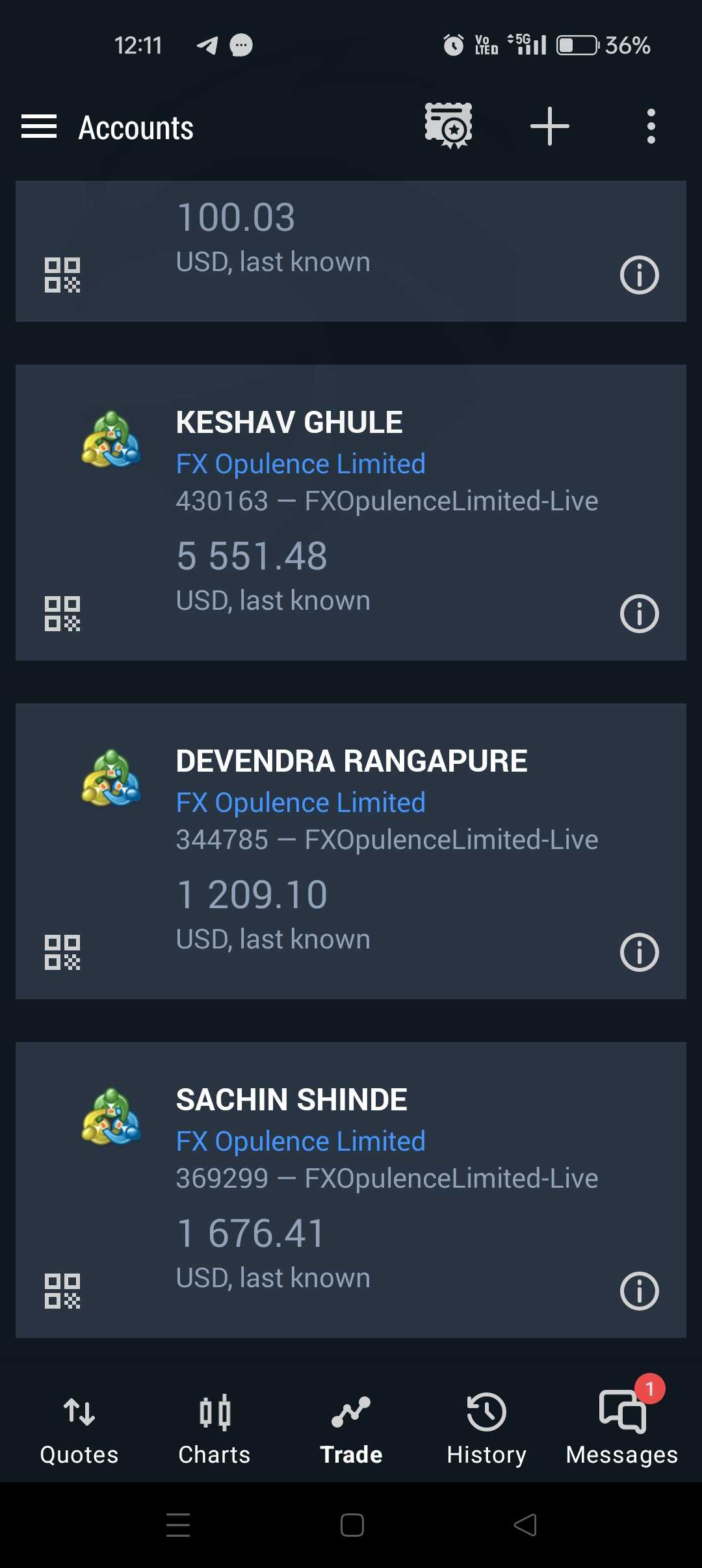Viewport: 702px width, 1568px height.
Task: Select the KESHAV GHULE account card
Action: pyautogui.click(x=351, y=512)
